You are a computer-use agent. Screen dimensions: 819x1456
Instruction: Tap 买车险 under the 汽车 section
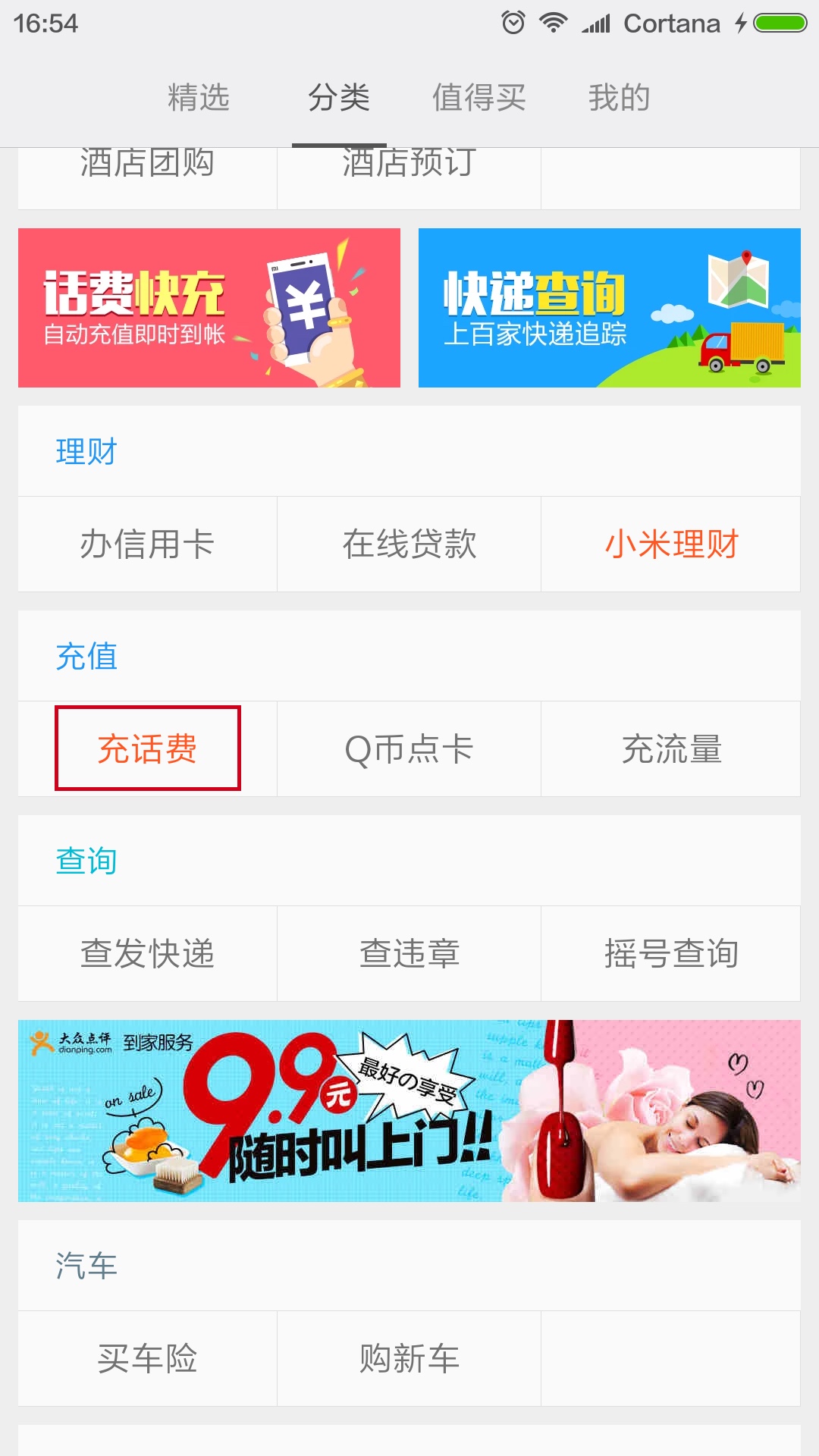[x=146, y=1357]
